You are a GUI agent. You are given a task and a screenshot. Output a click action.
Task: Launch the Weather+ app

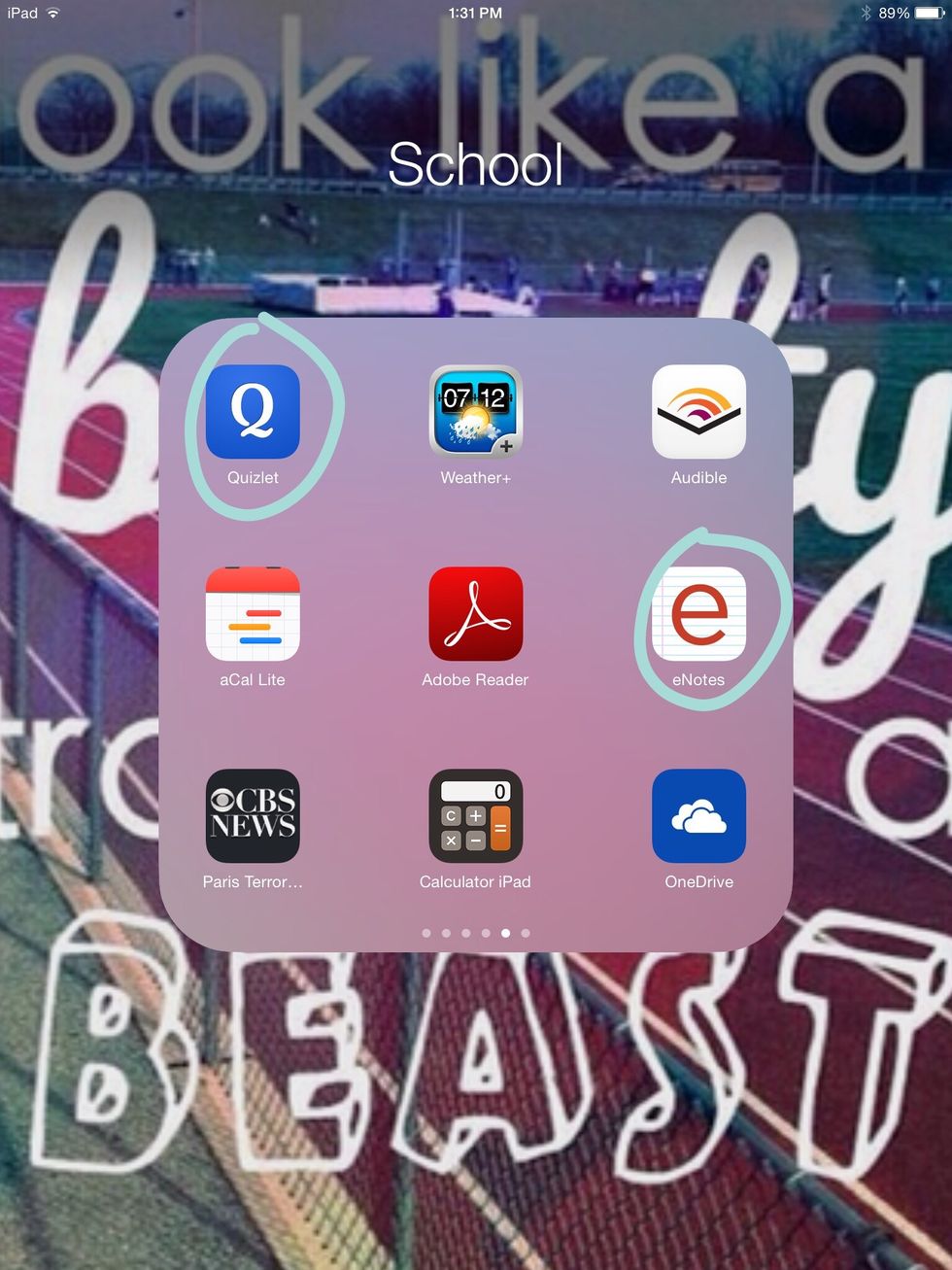476,412
